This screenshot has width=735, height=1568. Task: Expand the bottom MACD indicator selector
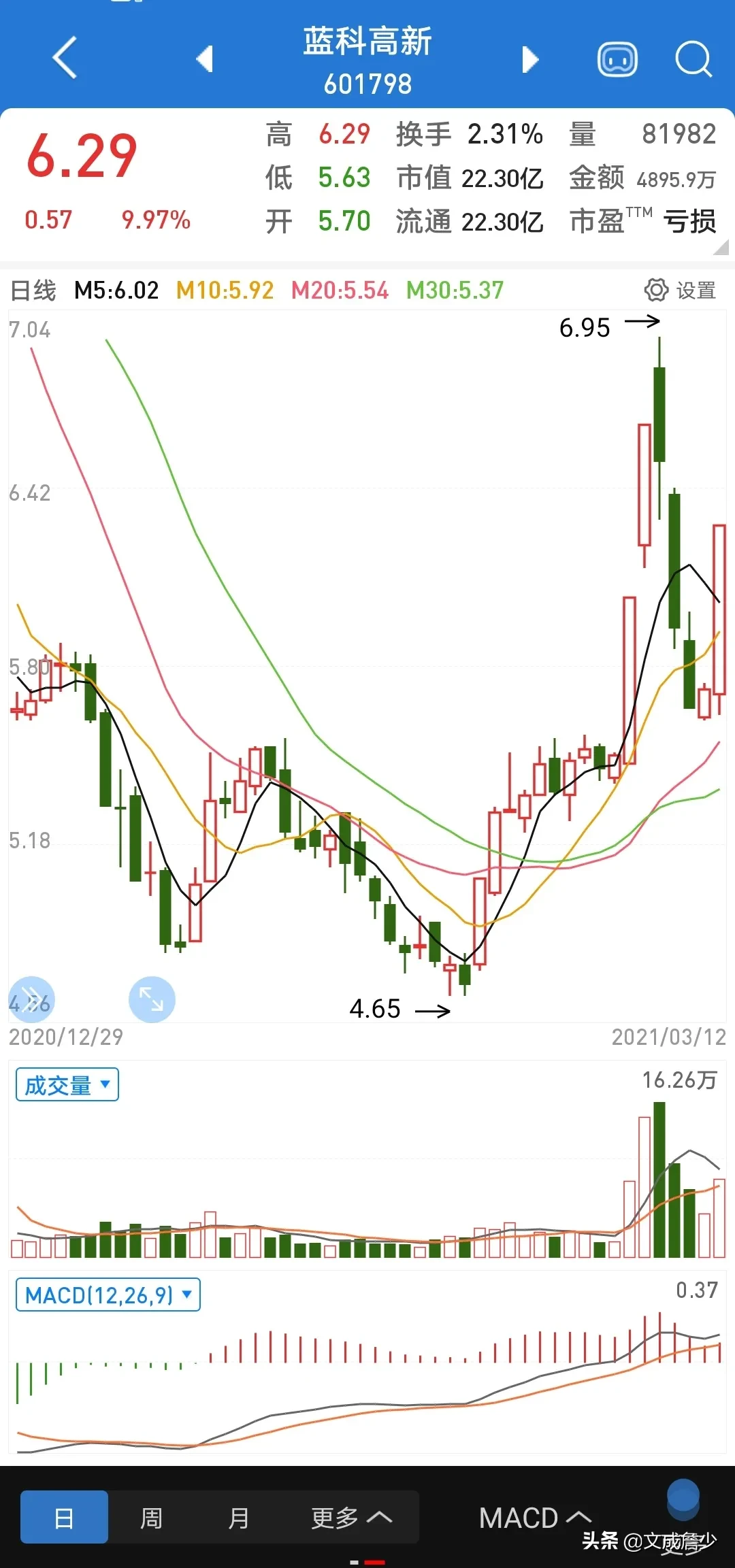tap(535, 1518)
